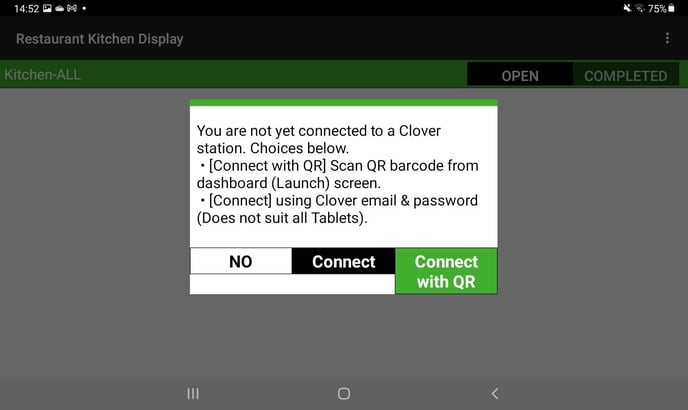Switch to the COMPLETED tab
The width and height of the screenshot is (688, 410).
click(x=625, y=75)
